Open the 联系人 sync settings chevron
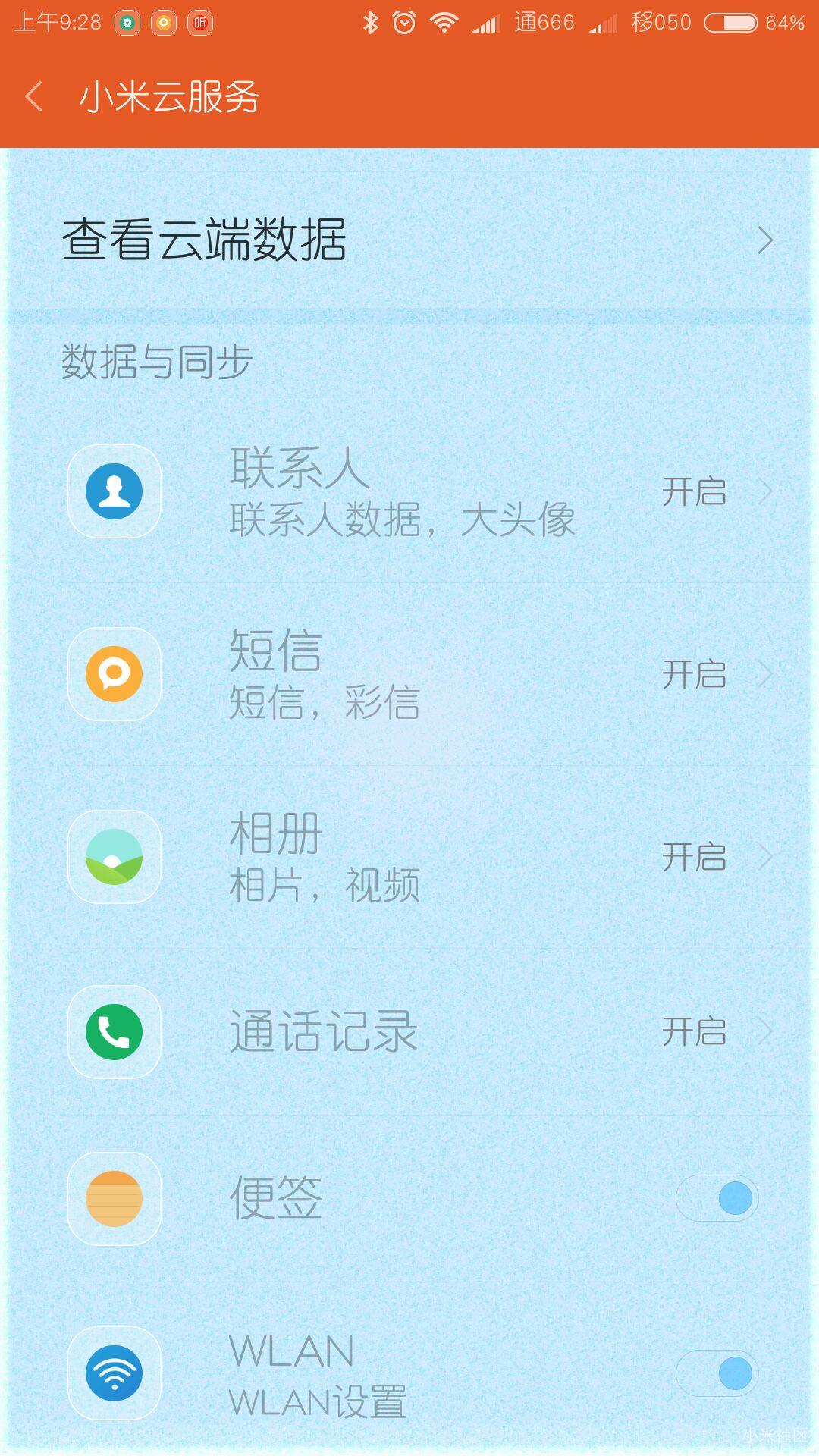This screenshot has height=1456, width=819. coord(767,491)
